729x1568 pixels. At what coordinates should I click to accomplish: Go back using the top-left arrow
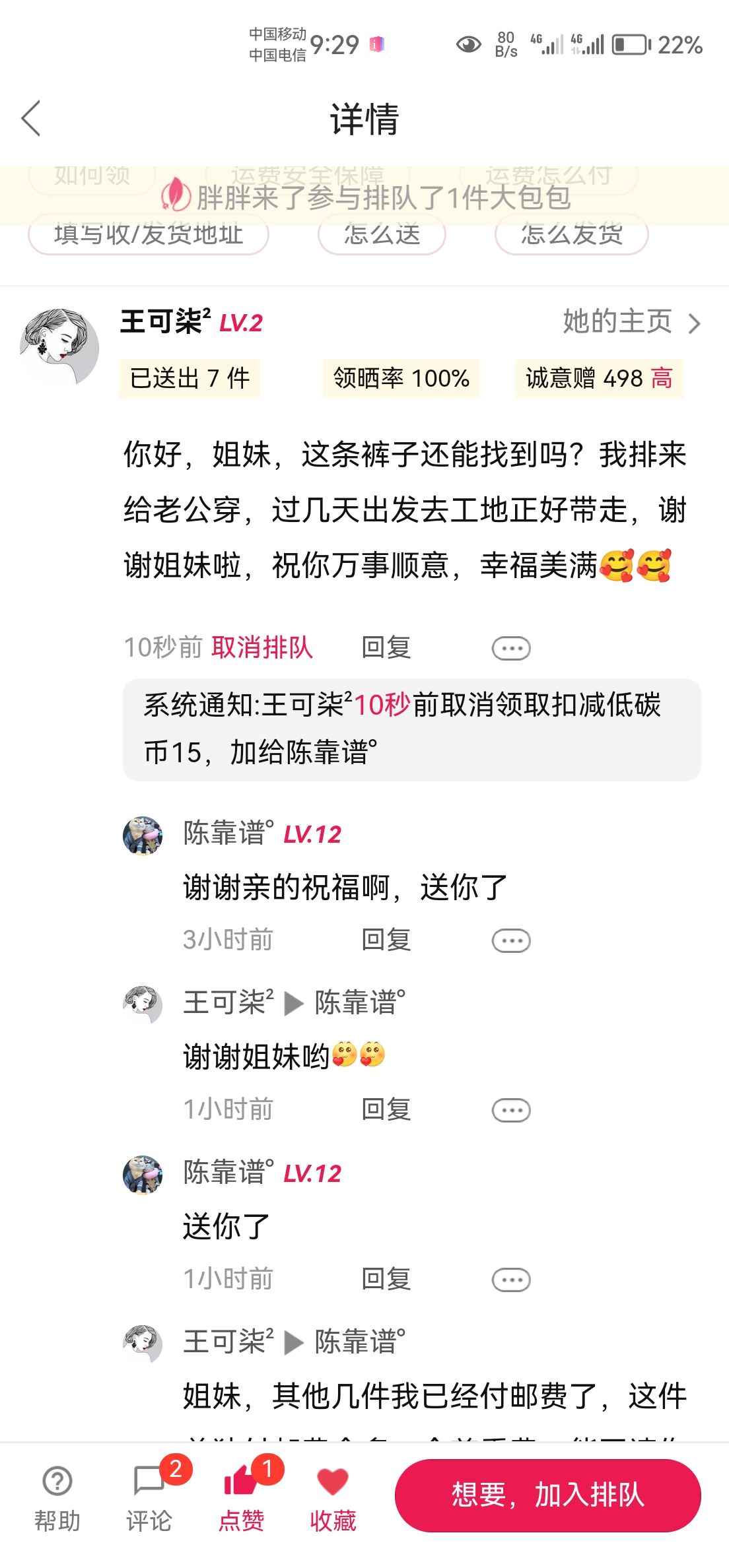point(31,119)
